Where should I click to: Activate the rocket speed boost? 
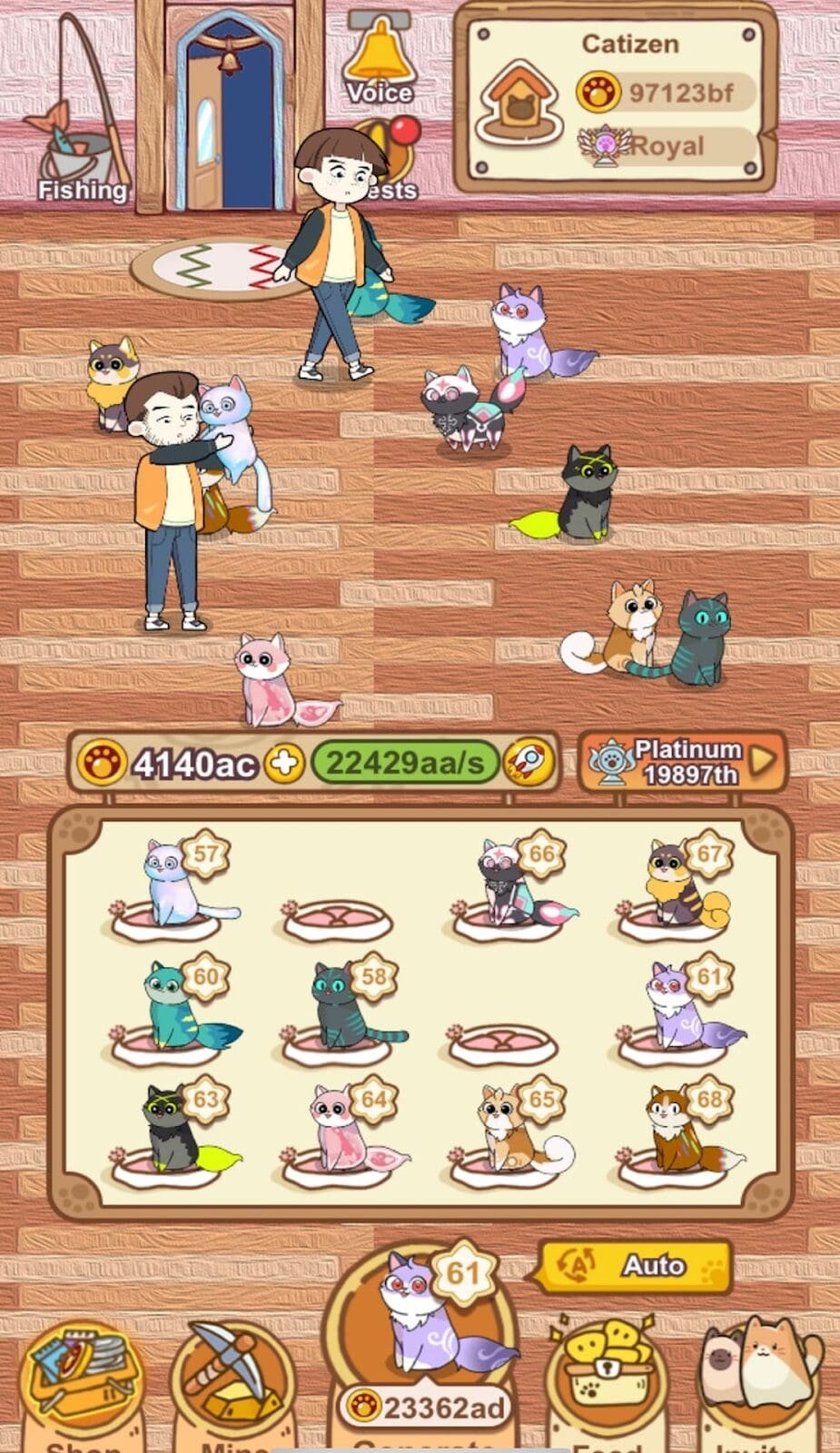click(529, 763)
